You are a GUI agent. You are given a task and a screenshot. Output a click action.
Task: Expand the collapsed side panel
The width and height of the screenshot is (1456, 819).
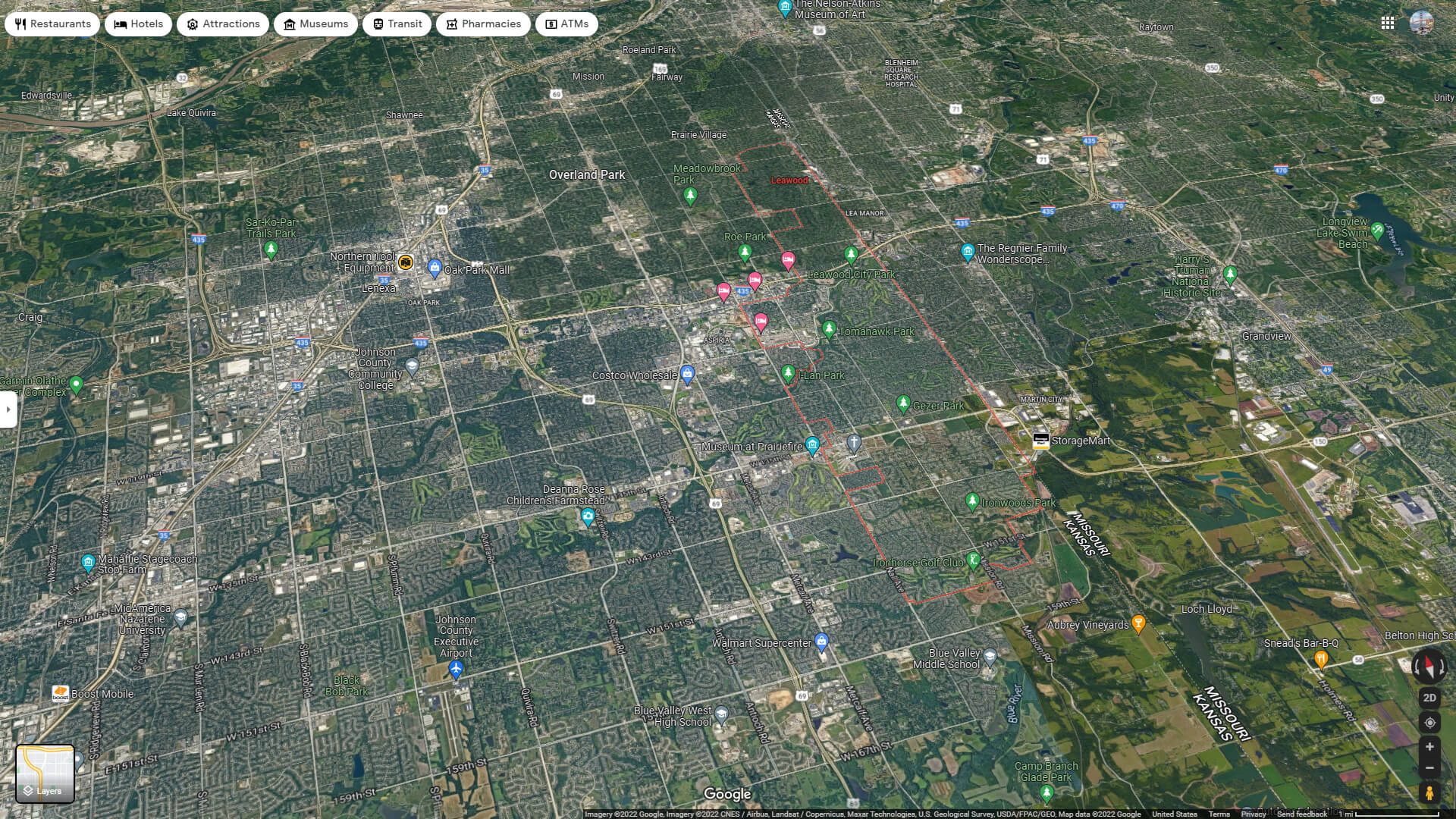click(8, 409)
